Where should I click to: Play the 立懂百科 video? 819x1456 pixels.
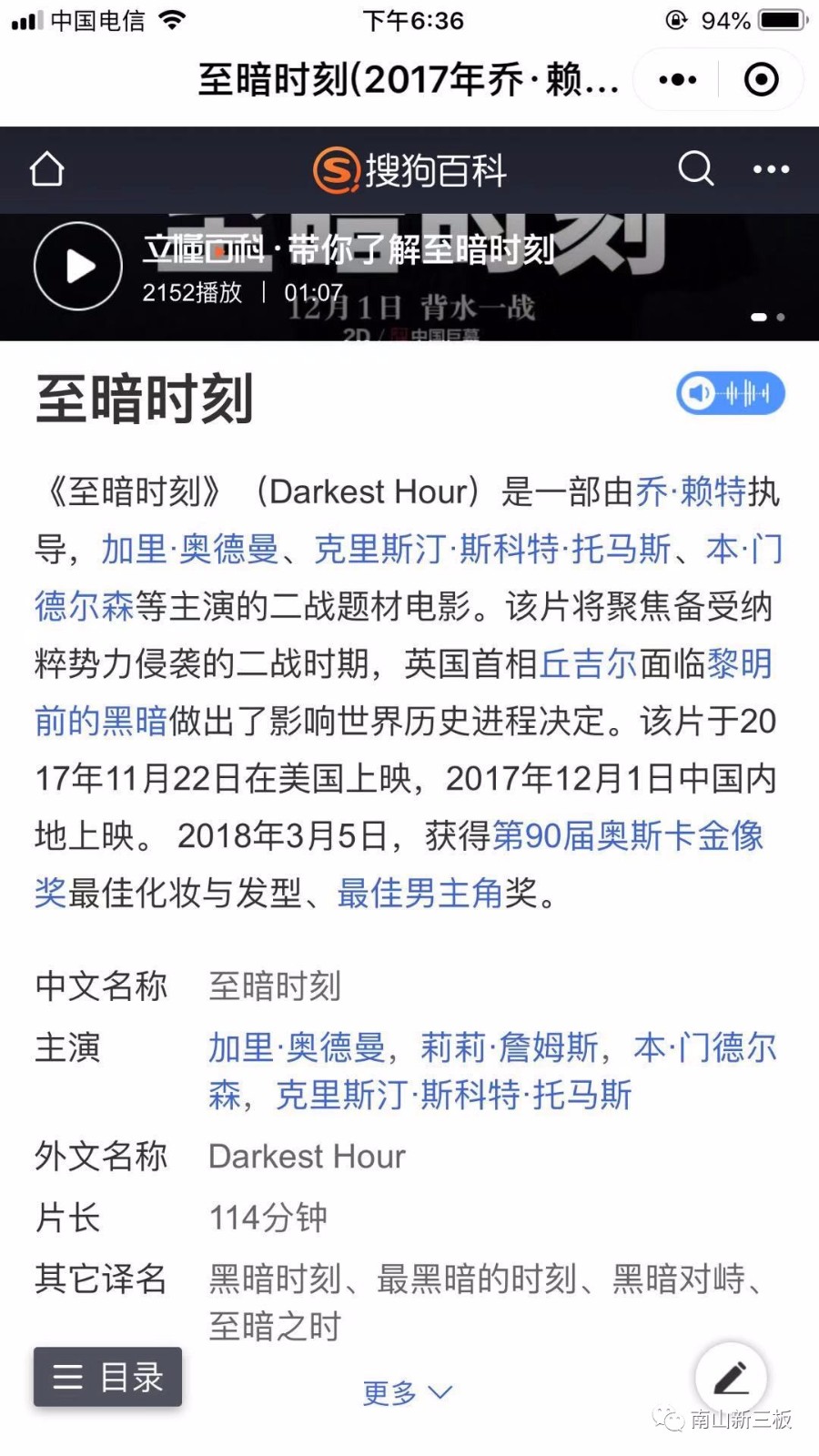click(78, 267)
